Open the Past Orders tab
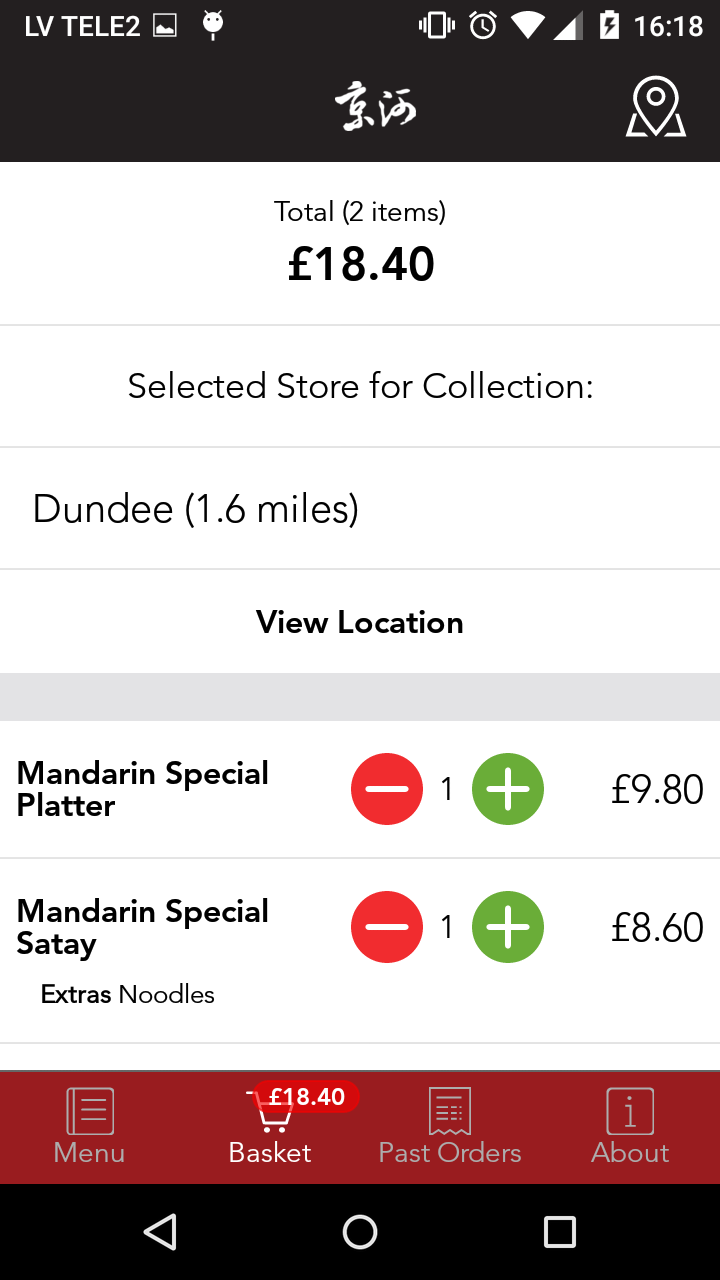The width and height of the screenshot is (720, 1280). [450, 1127]
